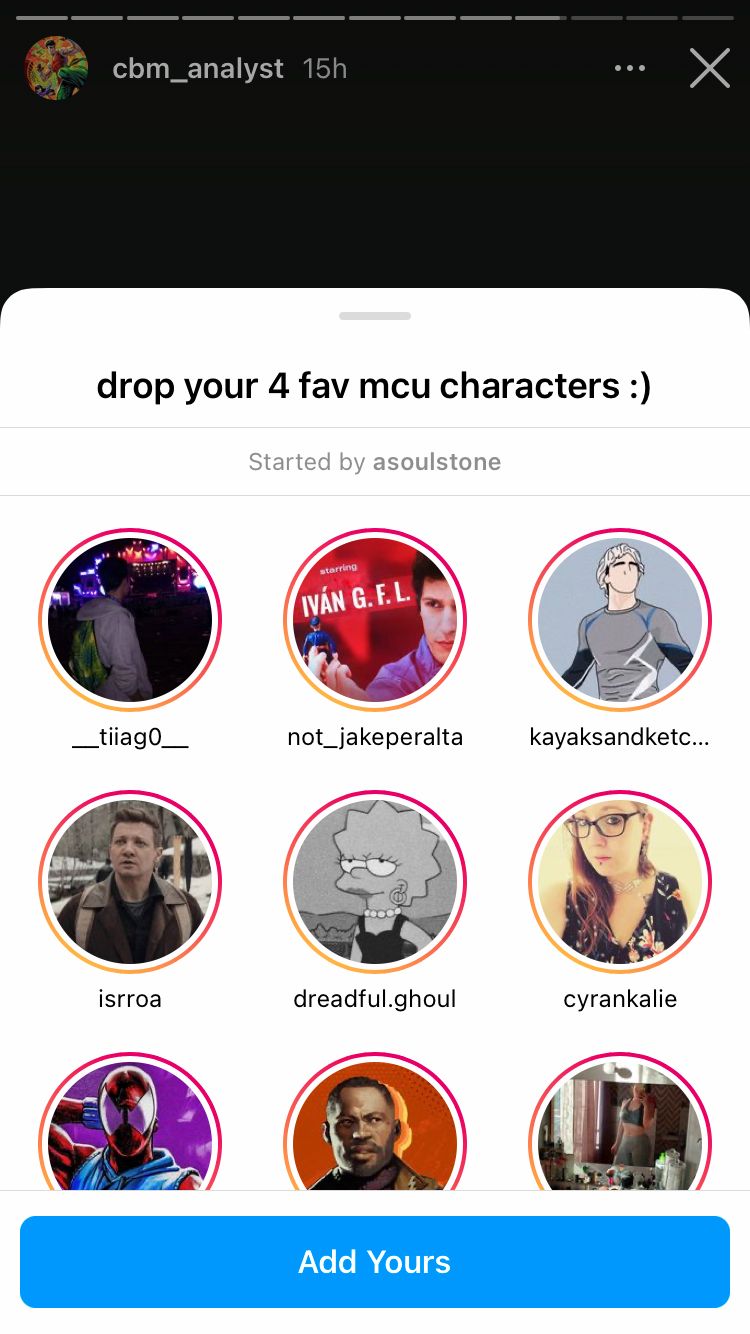
Task: View cyrankalie's story
Action: tap(620, 882)
